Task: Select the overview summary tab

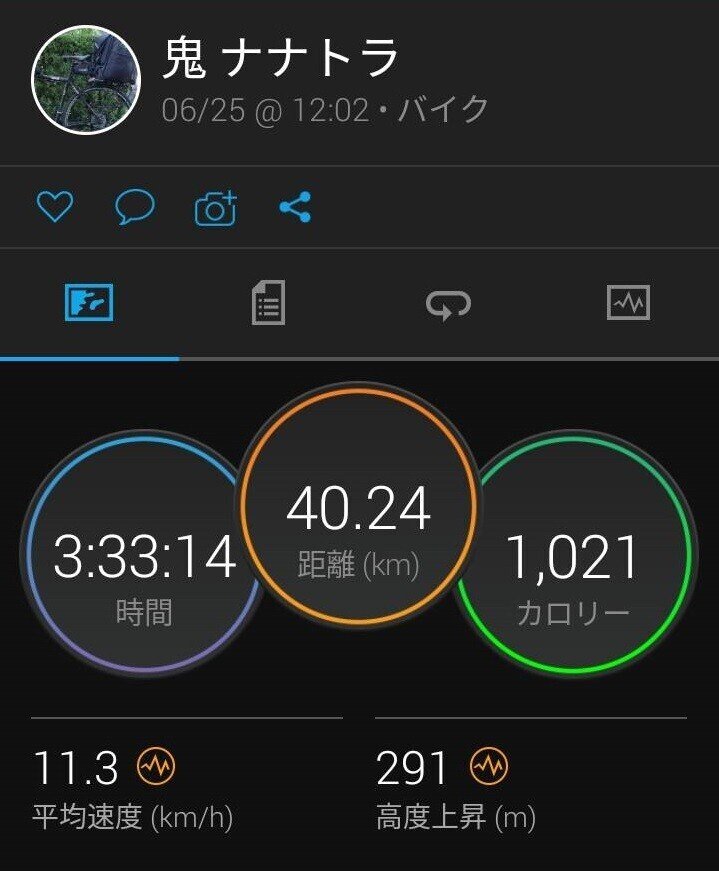Action: pos(89,301)
